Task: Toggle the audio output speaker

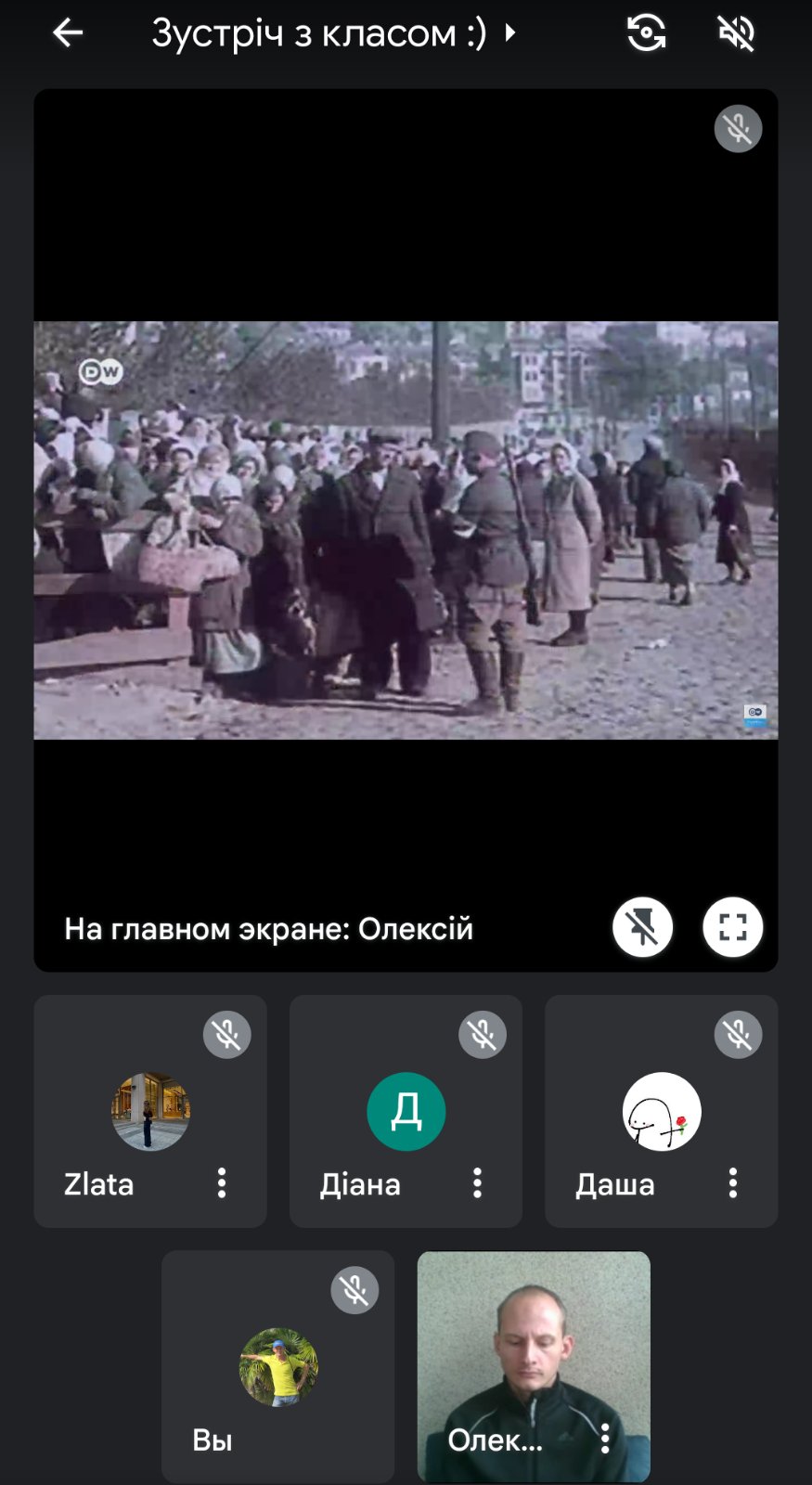Action: click(737, 33)
